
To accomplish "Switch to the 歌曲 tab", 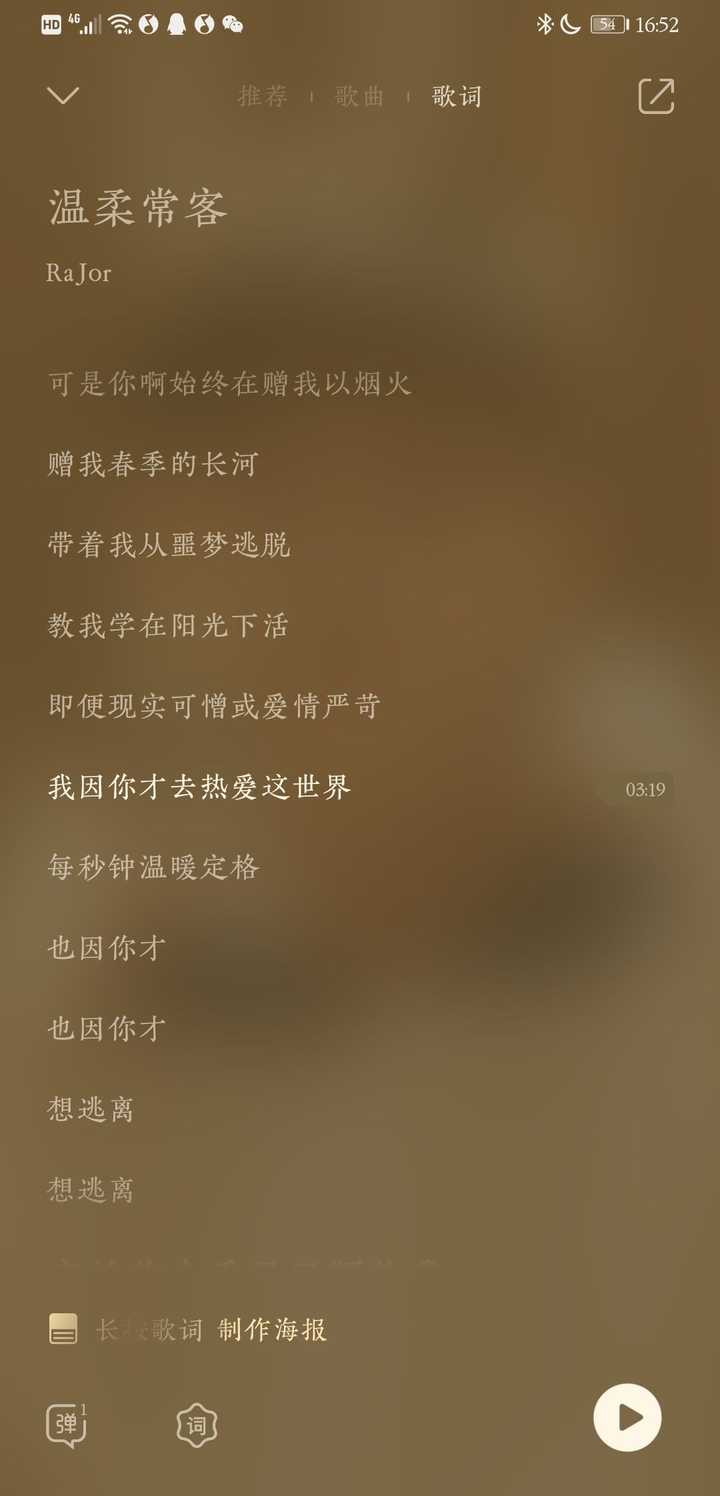I will point(360,96).
